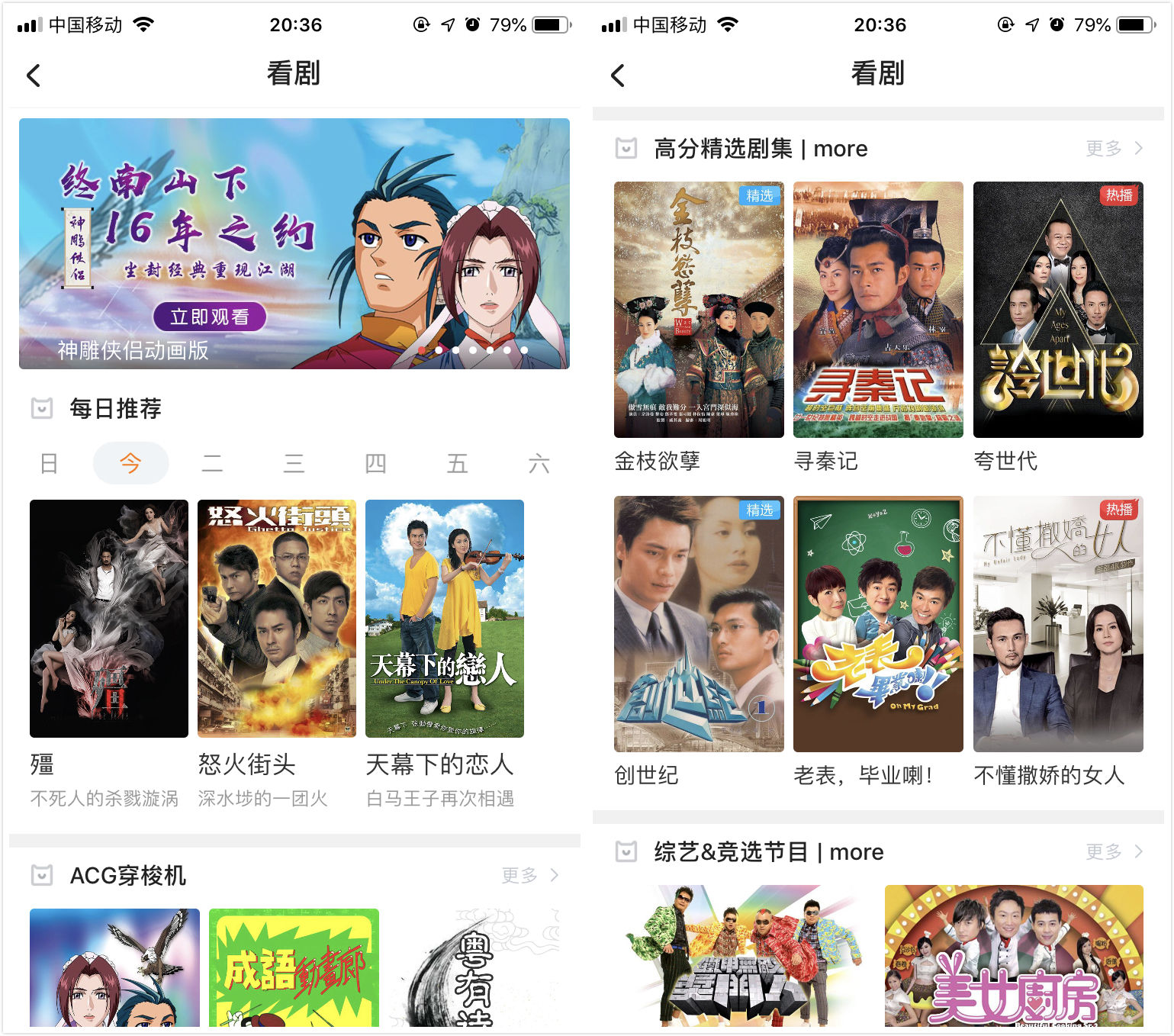View more 综艺&竞选节目

click(x=1114, y=851)
